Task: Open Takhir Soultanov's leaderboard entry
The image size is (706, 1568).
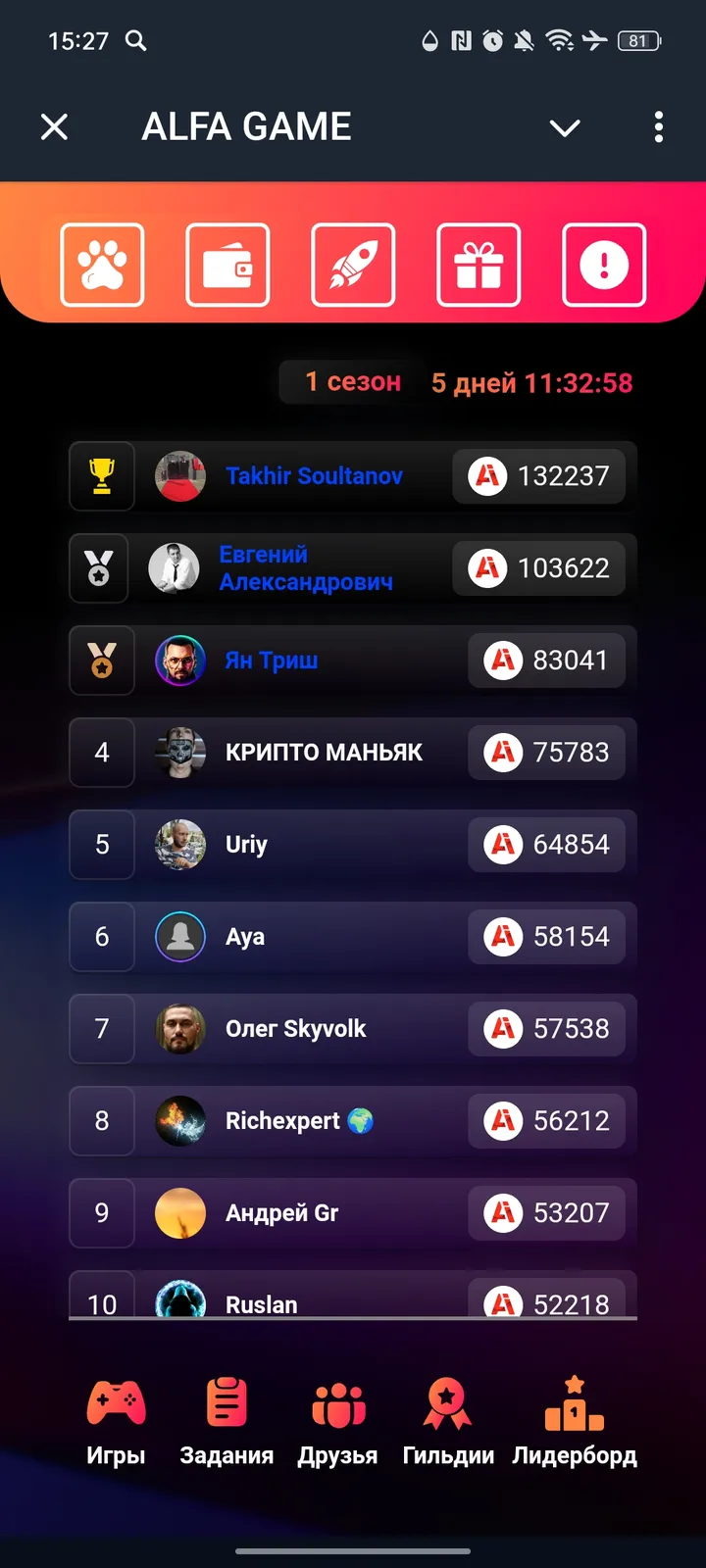Action: [x=314, y=476]
